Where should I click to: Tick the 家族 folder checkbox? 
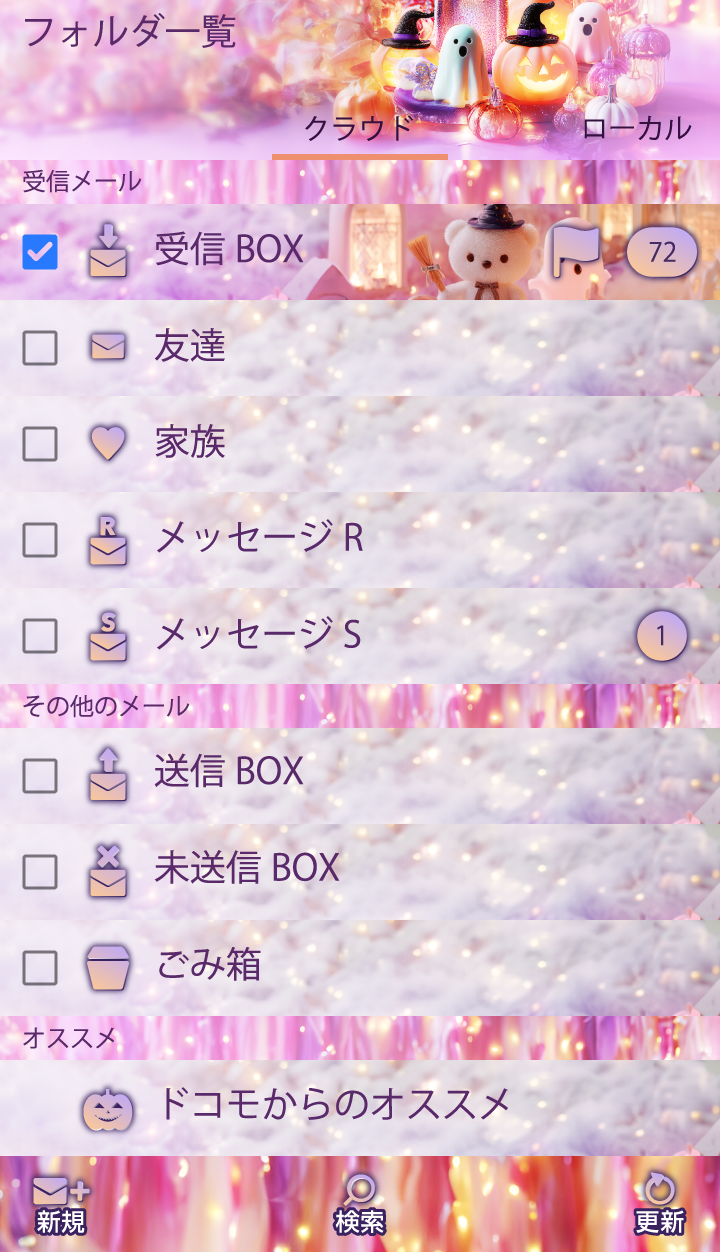[40, 443]
